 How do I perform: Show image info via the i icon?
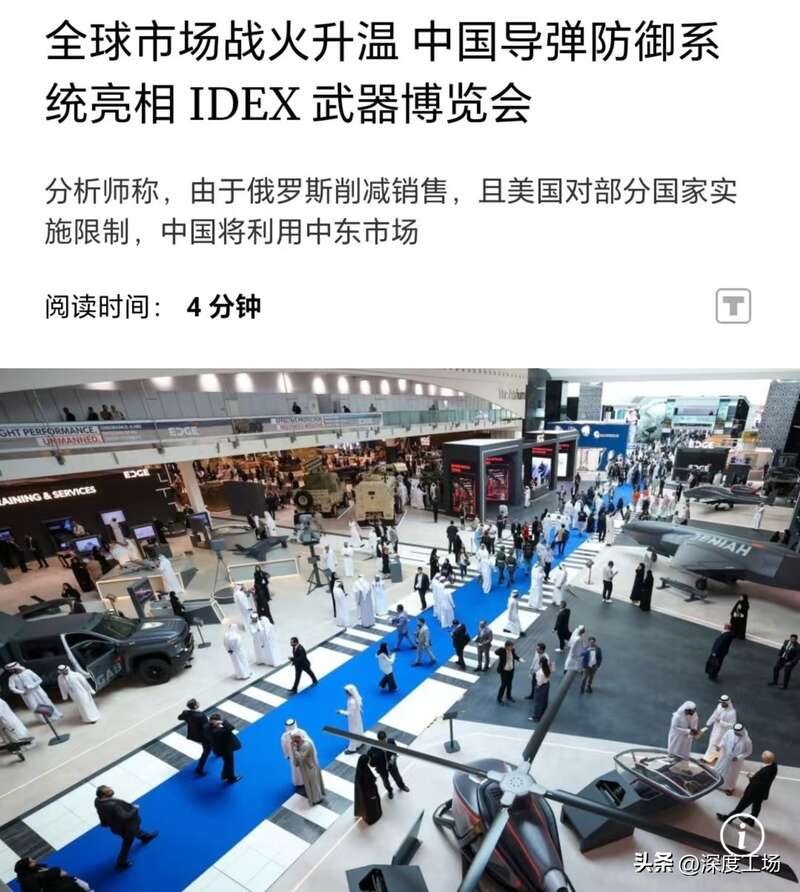pyautogui.click(x=742, y=835)
